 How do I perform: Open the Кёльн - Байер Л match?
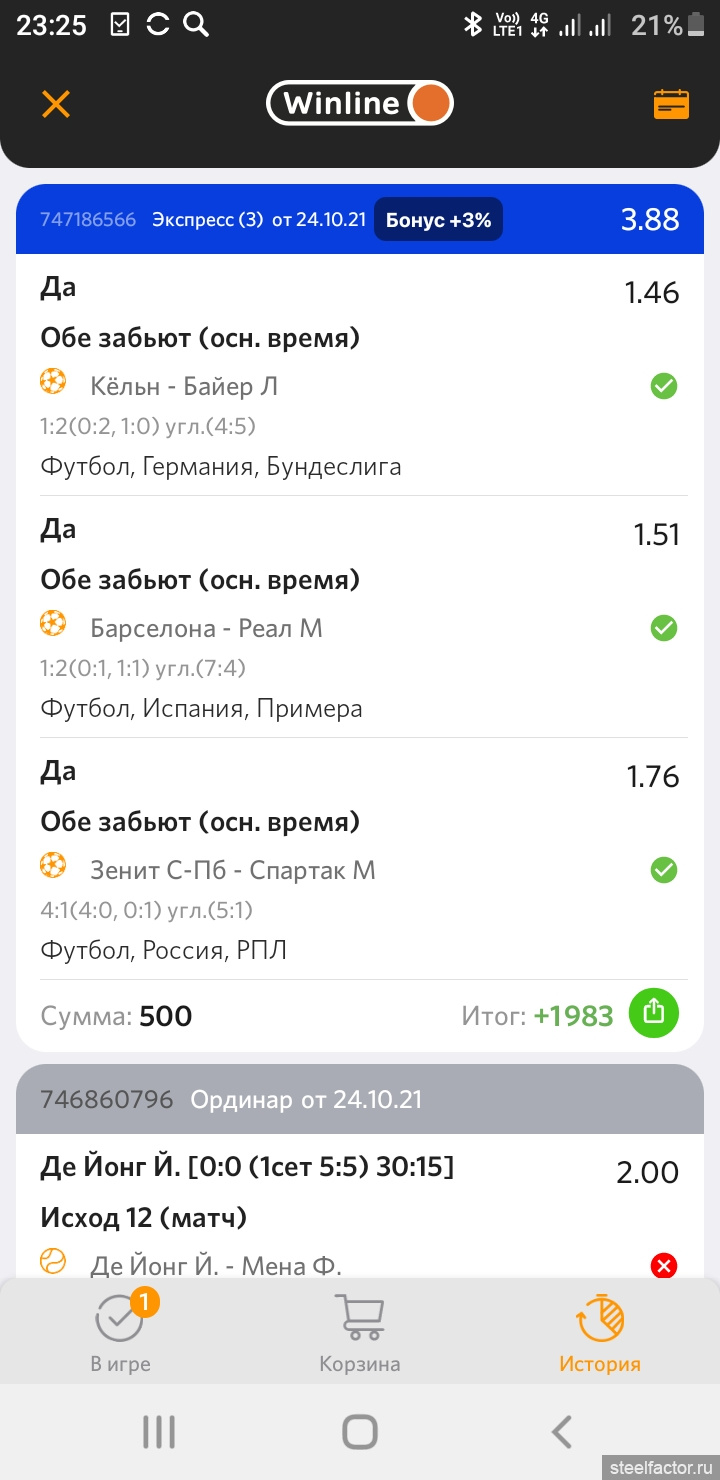point(184,386)
